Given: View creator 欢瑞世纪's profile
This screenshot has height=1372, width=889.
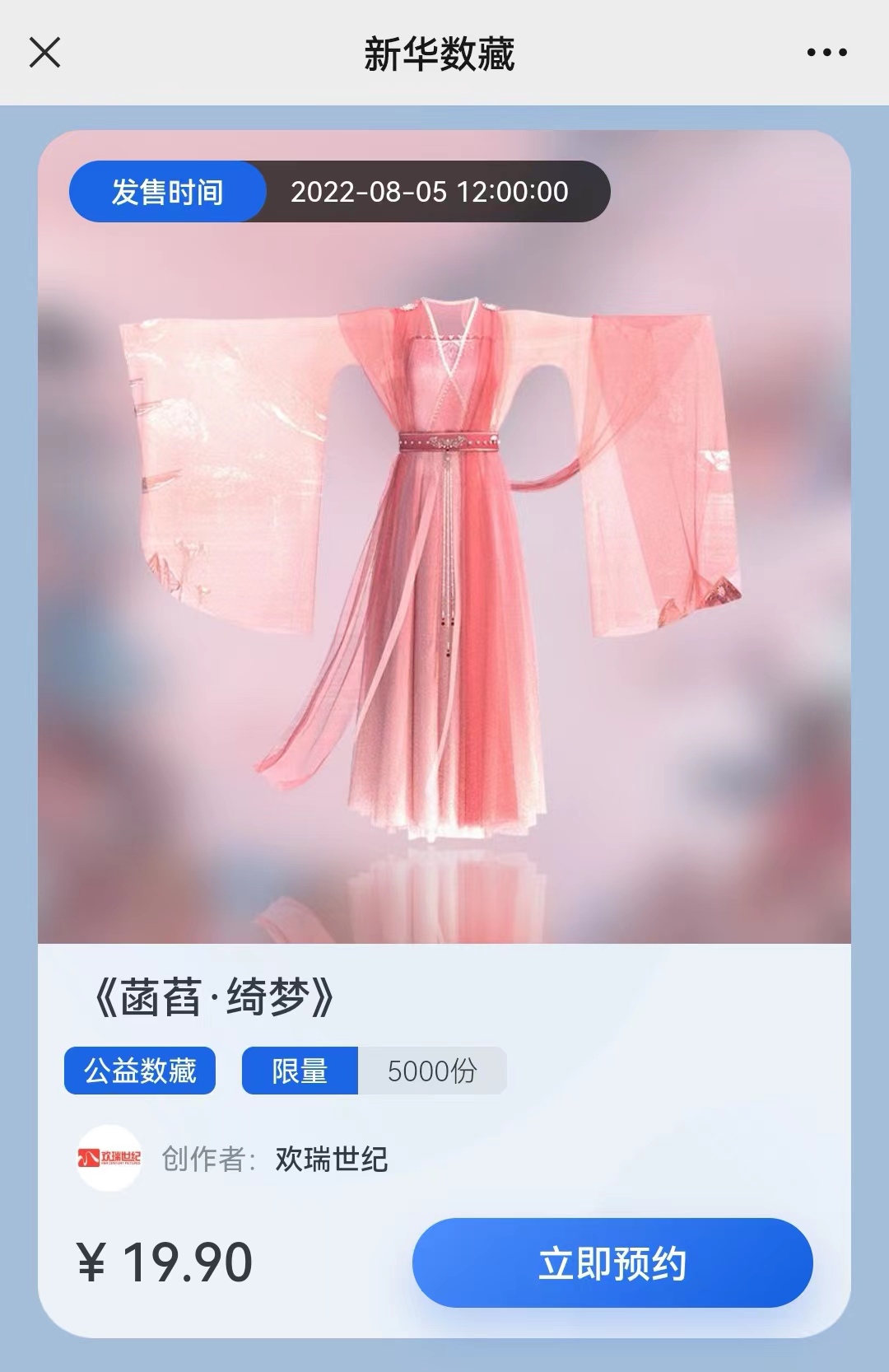Looking at the screenshot, I should pyautogui.click(x=330, y=1160).
